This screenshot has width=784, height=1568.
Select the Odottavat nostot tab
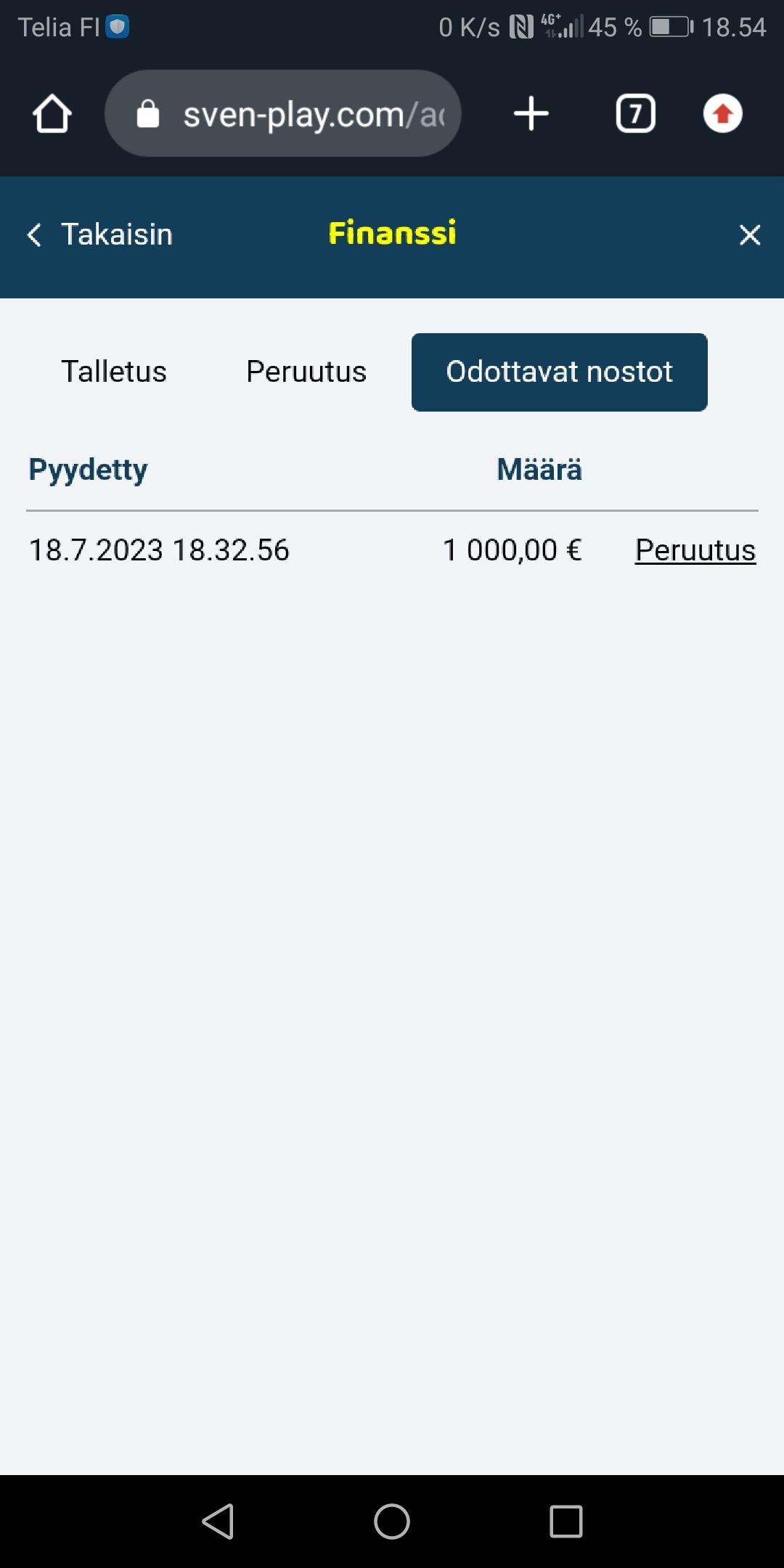tap(559, 372)
